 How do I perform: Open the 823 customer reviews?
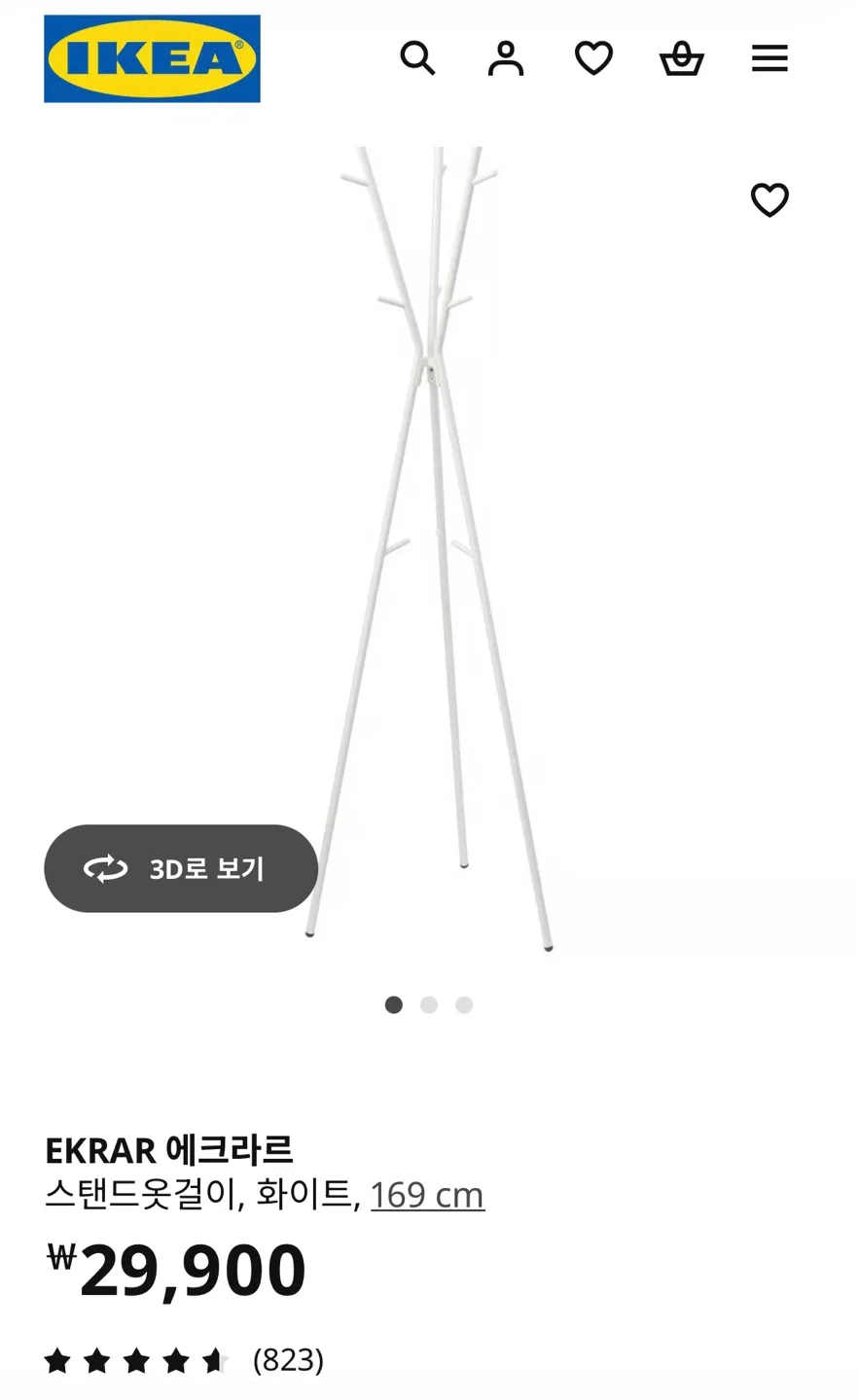pyautogui.click(x=288, y=1359)
